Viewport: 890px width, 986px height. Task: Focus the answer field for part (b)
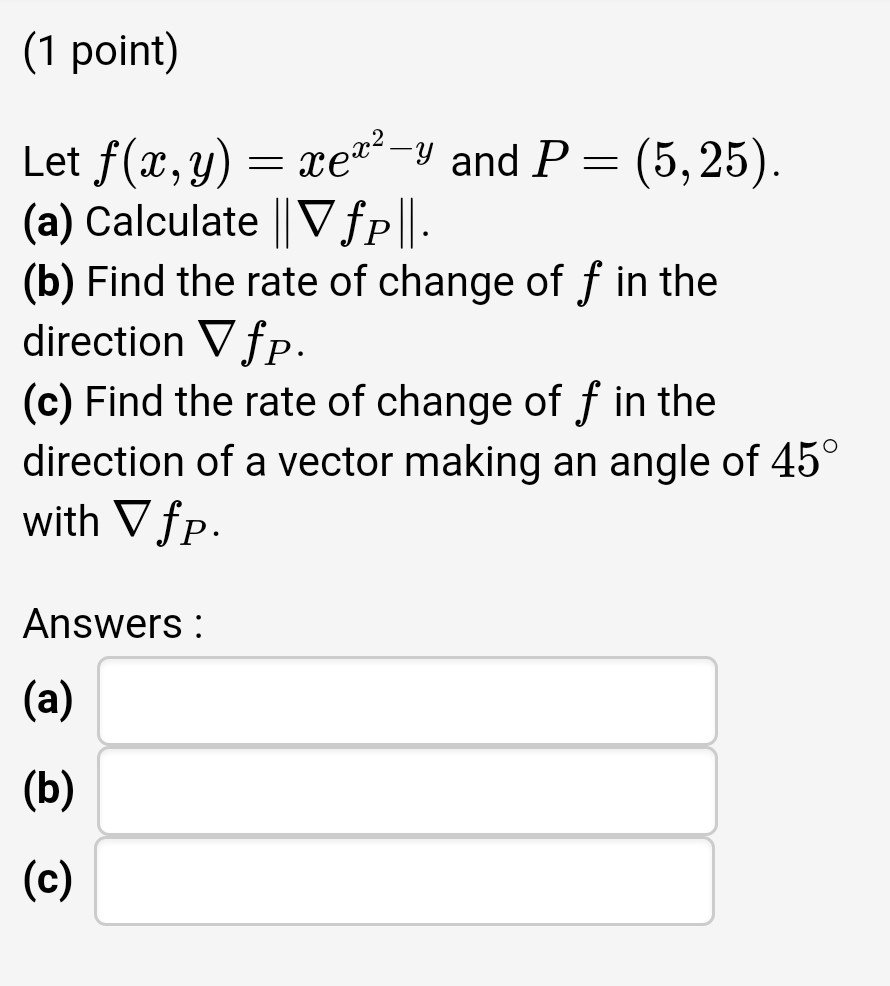(407, 790)
